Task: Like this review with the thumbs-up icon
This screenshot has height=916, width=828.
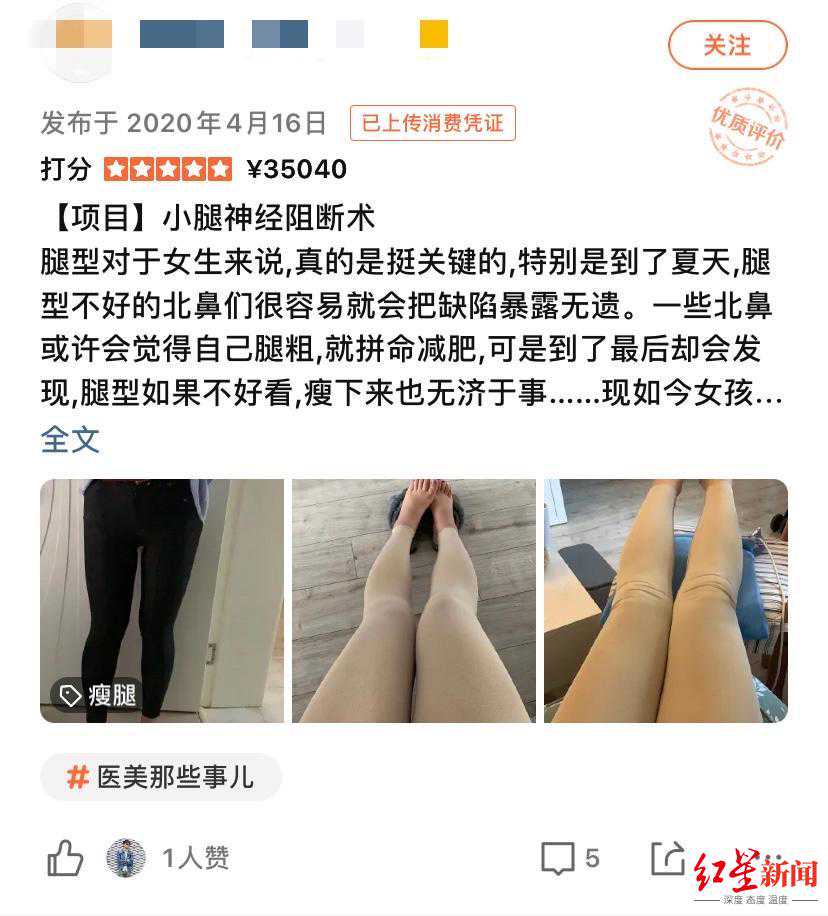Action: pos(66,858)
